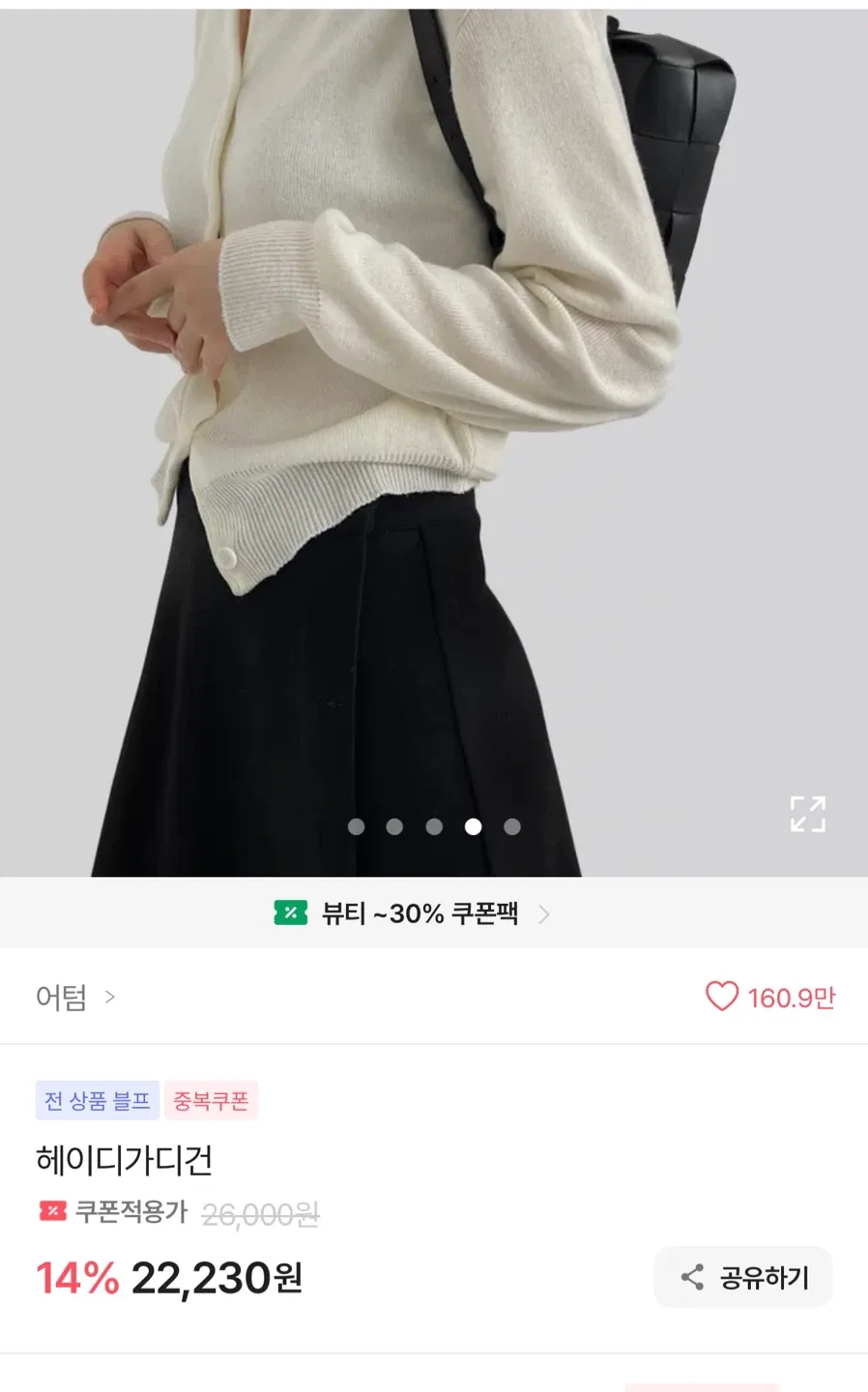Expand product image to fullscreen

coord(807,814)
